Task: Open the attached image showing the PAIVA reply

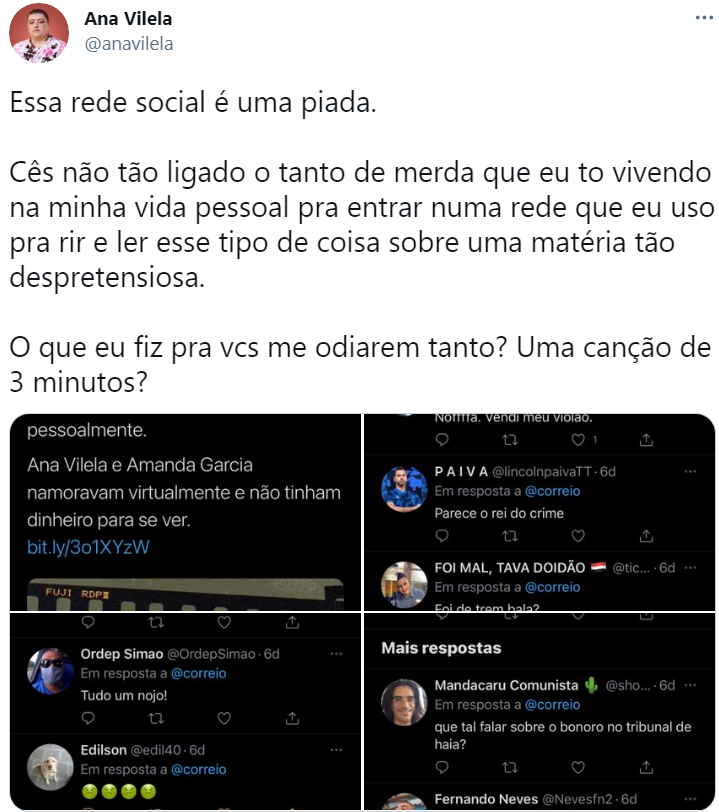Action: [x=539, y=511]
